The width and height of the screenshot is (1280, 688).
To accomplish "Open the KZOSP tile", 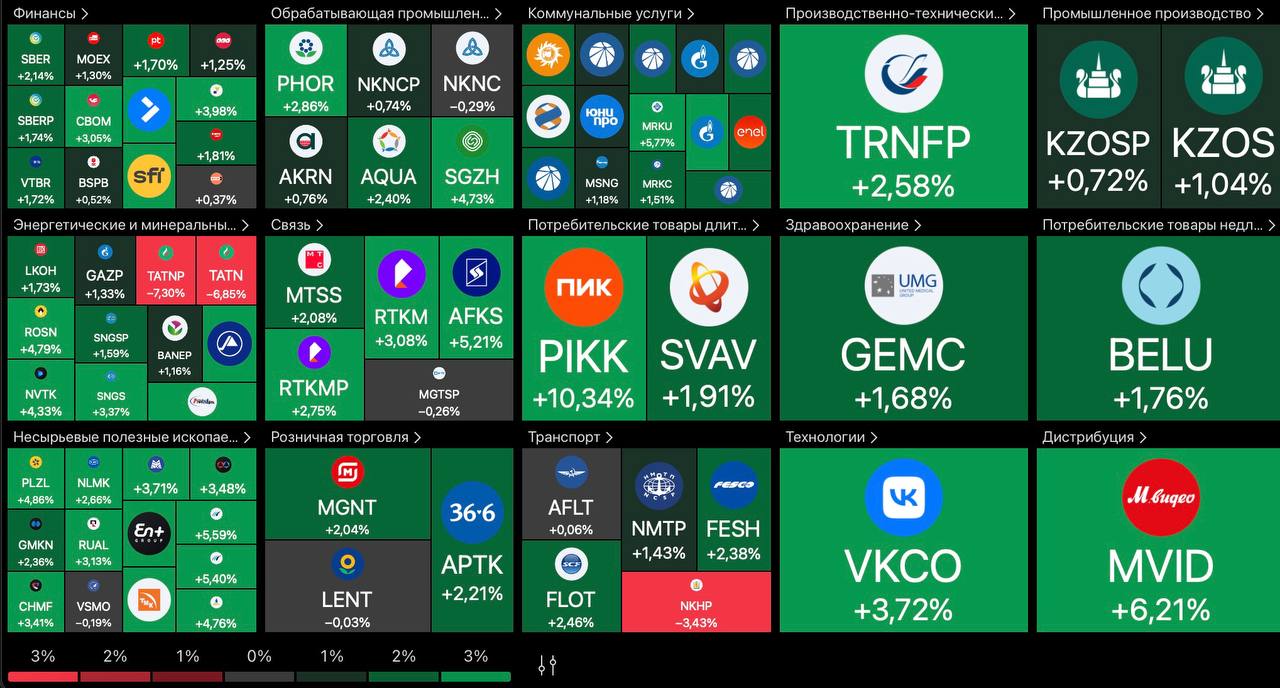I will point(1097,115).
